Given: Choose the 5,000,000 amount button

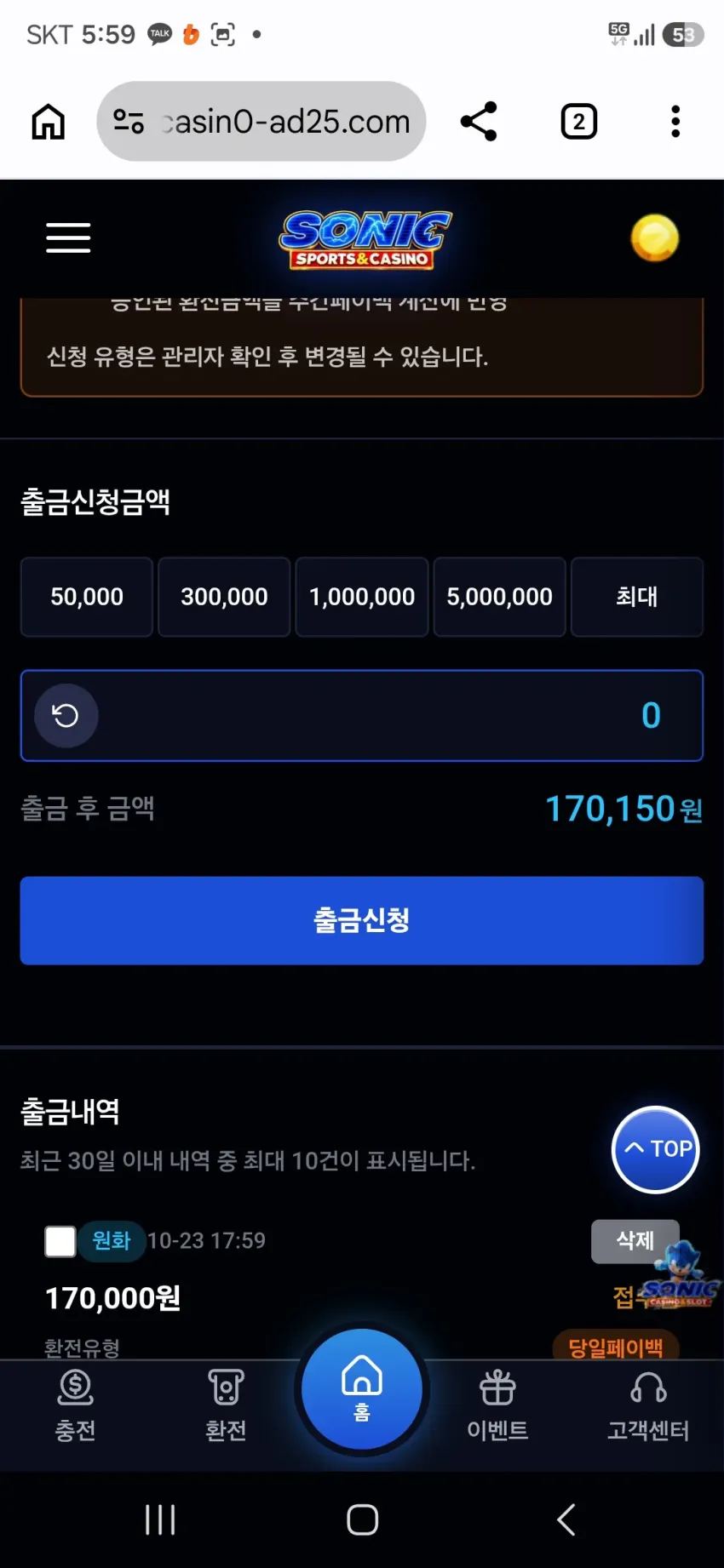Looking at the screenshot, I should pyautogui.click(x=500, y=597).
